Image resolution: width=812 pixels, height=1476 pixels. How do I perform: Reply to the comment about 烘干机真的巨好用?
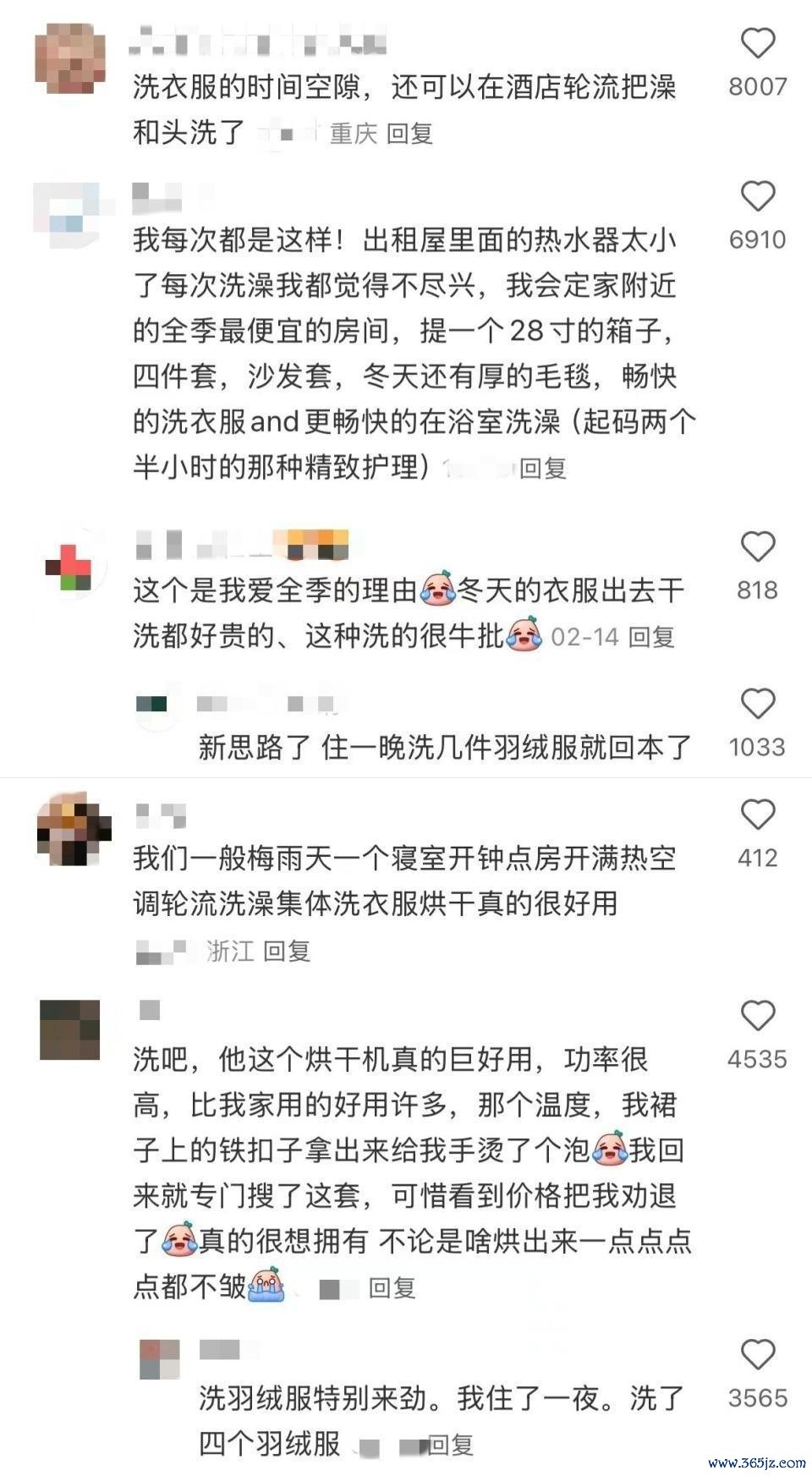tap(392, 1287)
